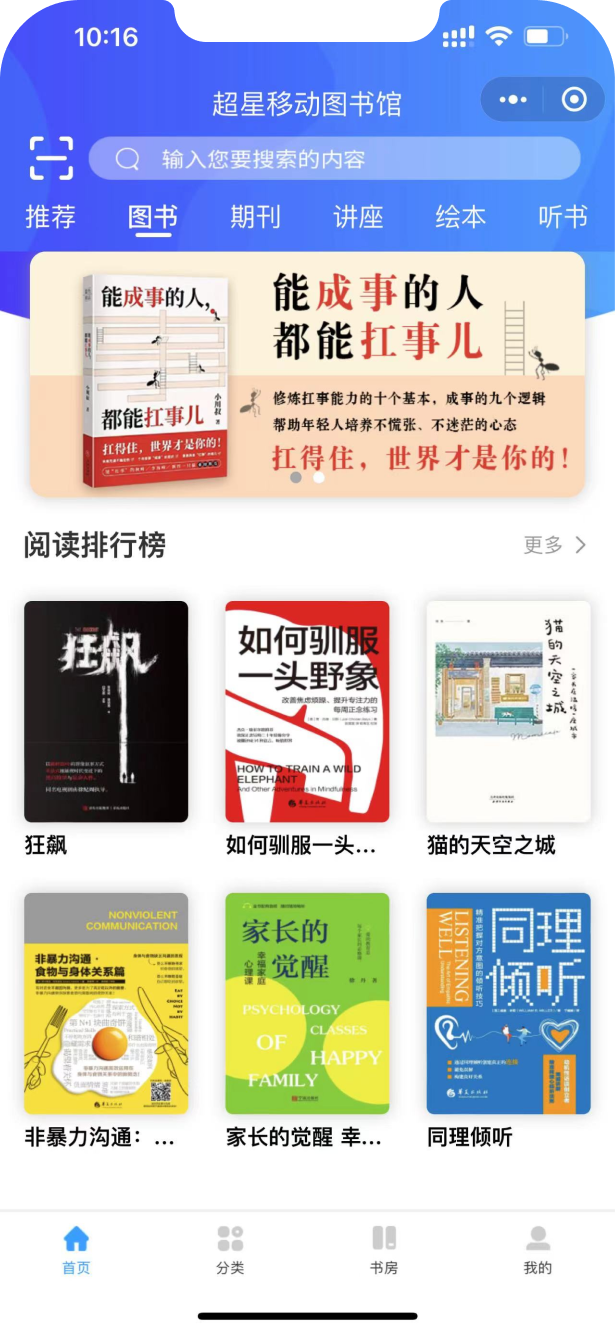Image resolution: width=615 pixels, height=1332 pixels.
Task: Select the book 猫的天空之城
Action: point(508,712)
